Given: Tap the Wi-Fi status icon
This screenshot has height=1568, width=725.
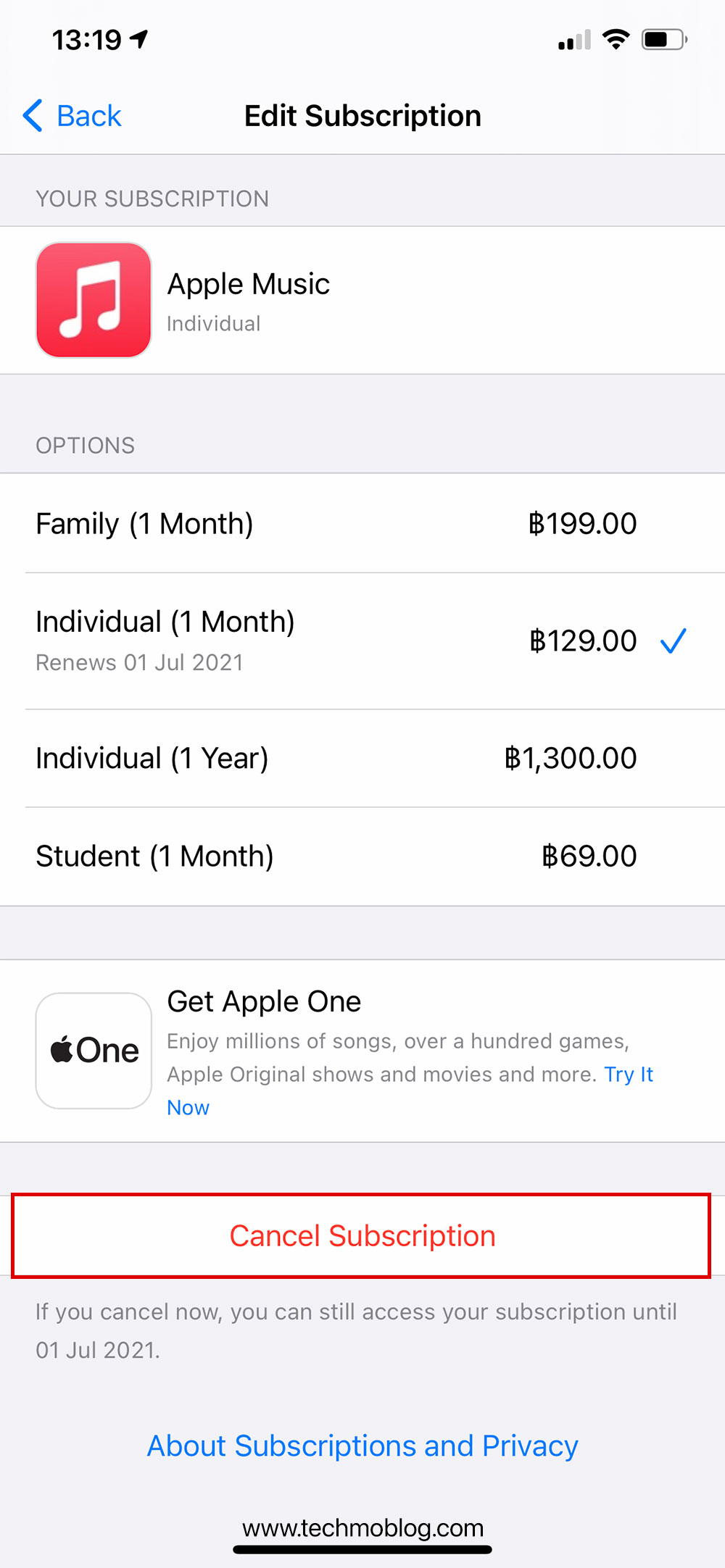Looking at the screenshot, I should [x=616, y=40].
